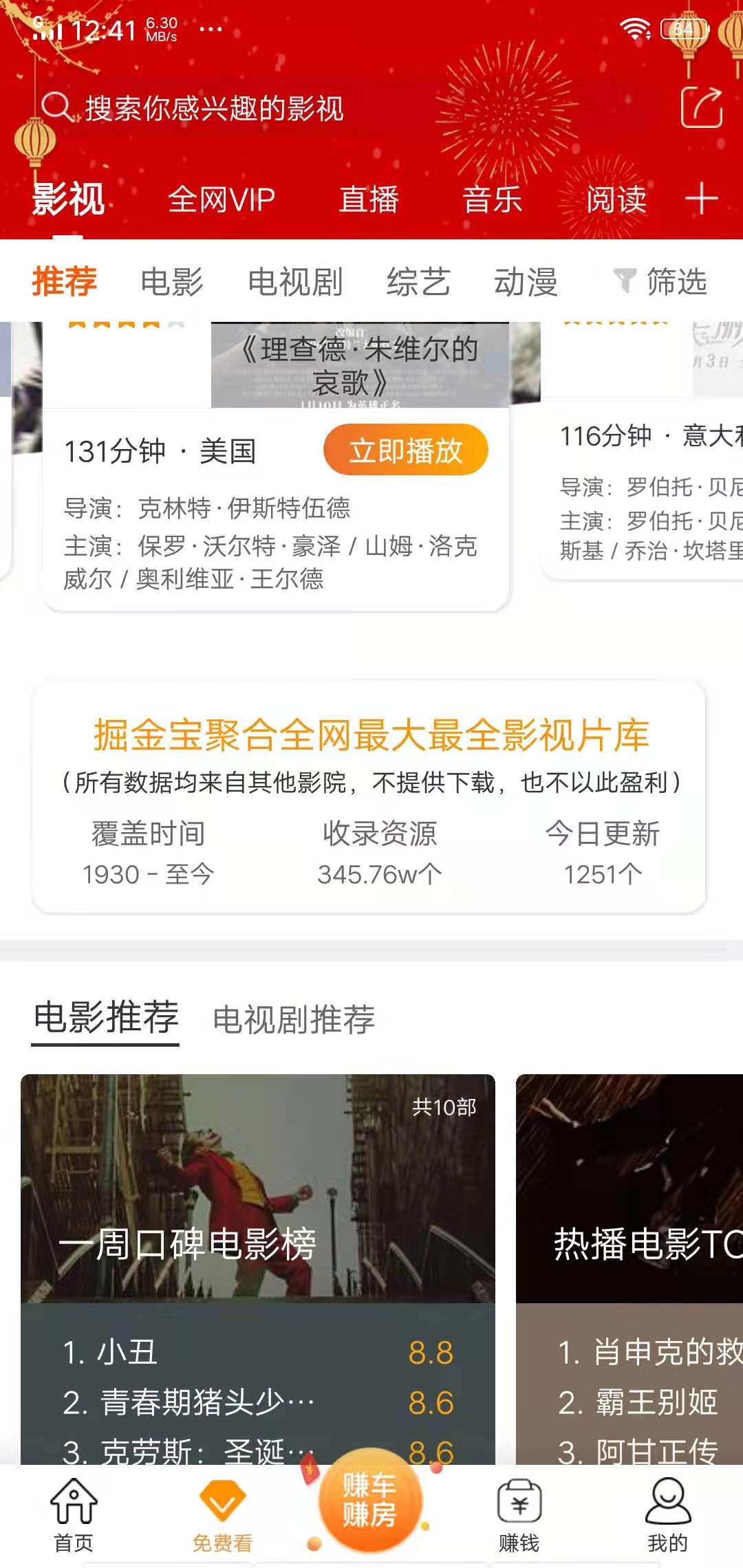The height and width of the screenshot is (1568, 743).
Task: Select the 免费看 diamond icon
Action: (x=220, y=1506)
